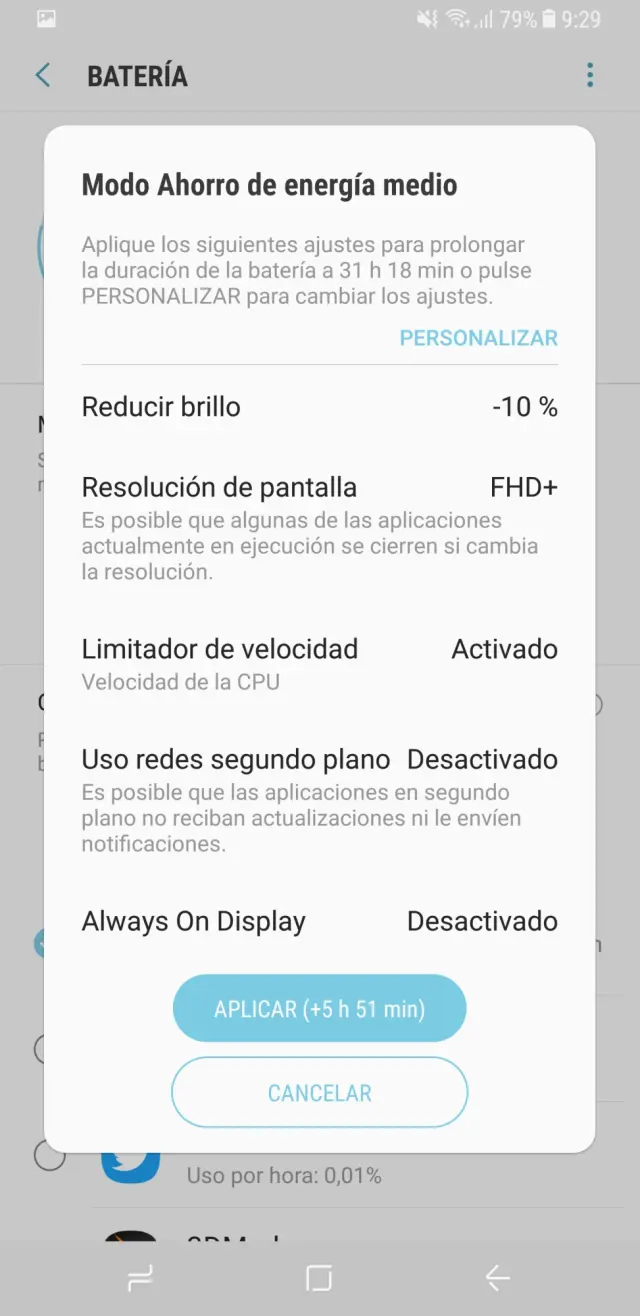Viewport: 640px width, 1316px height.
Task: Go to the home screen
Action: (x=319, y=1277)
